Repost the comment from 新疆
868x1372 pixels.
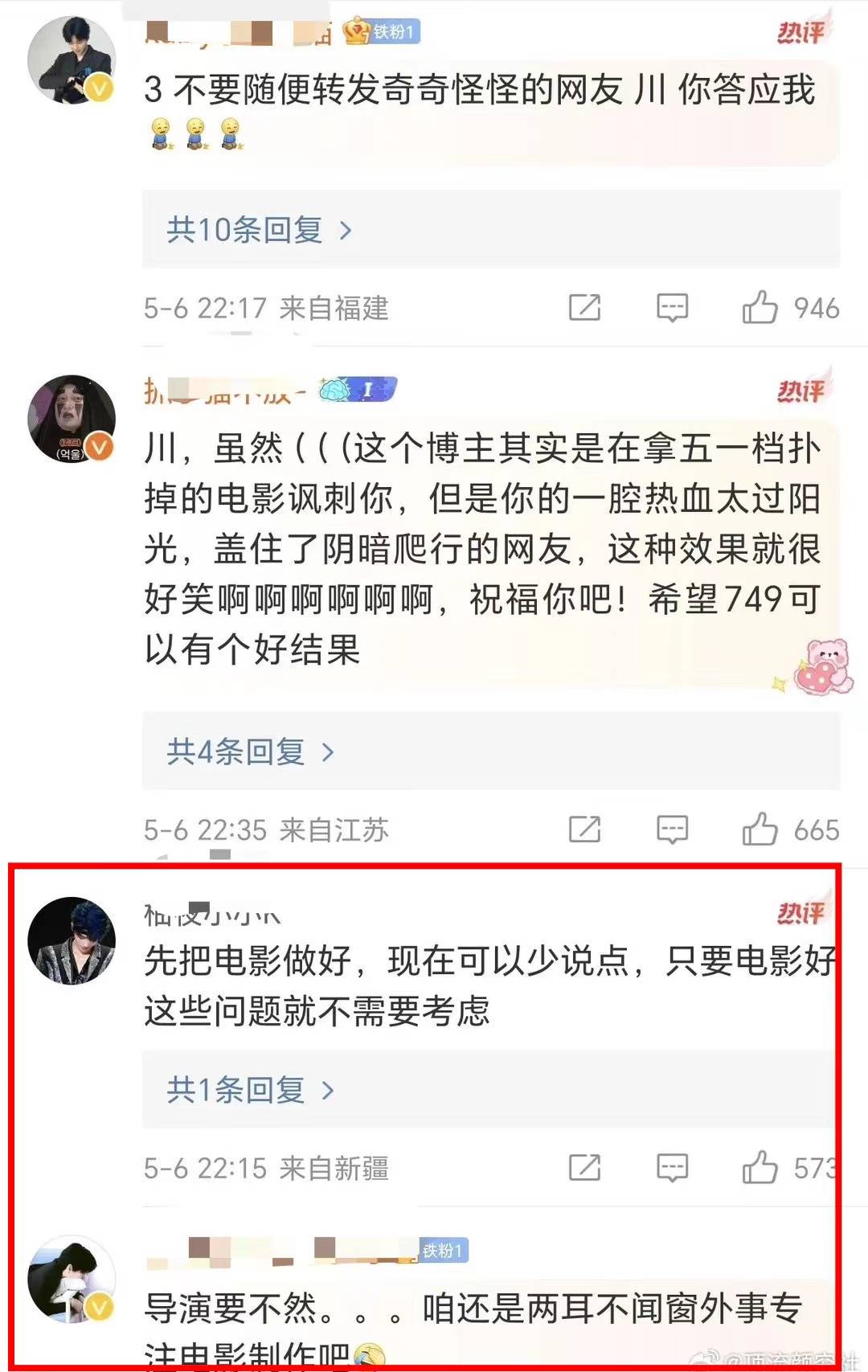point(584,1168)
